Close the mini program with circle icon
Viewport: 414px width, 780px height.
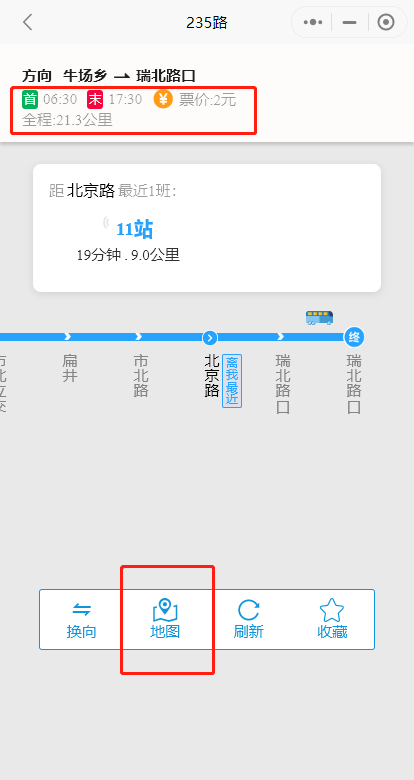[x=386, y=22]
